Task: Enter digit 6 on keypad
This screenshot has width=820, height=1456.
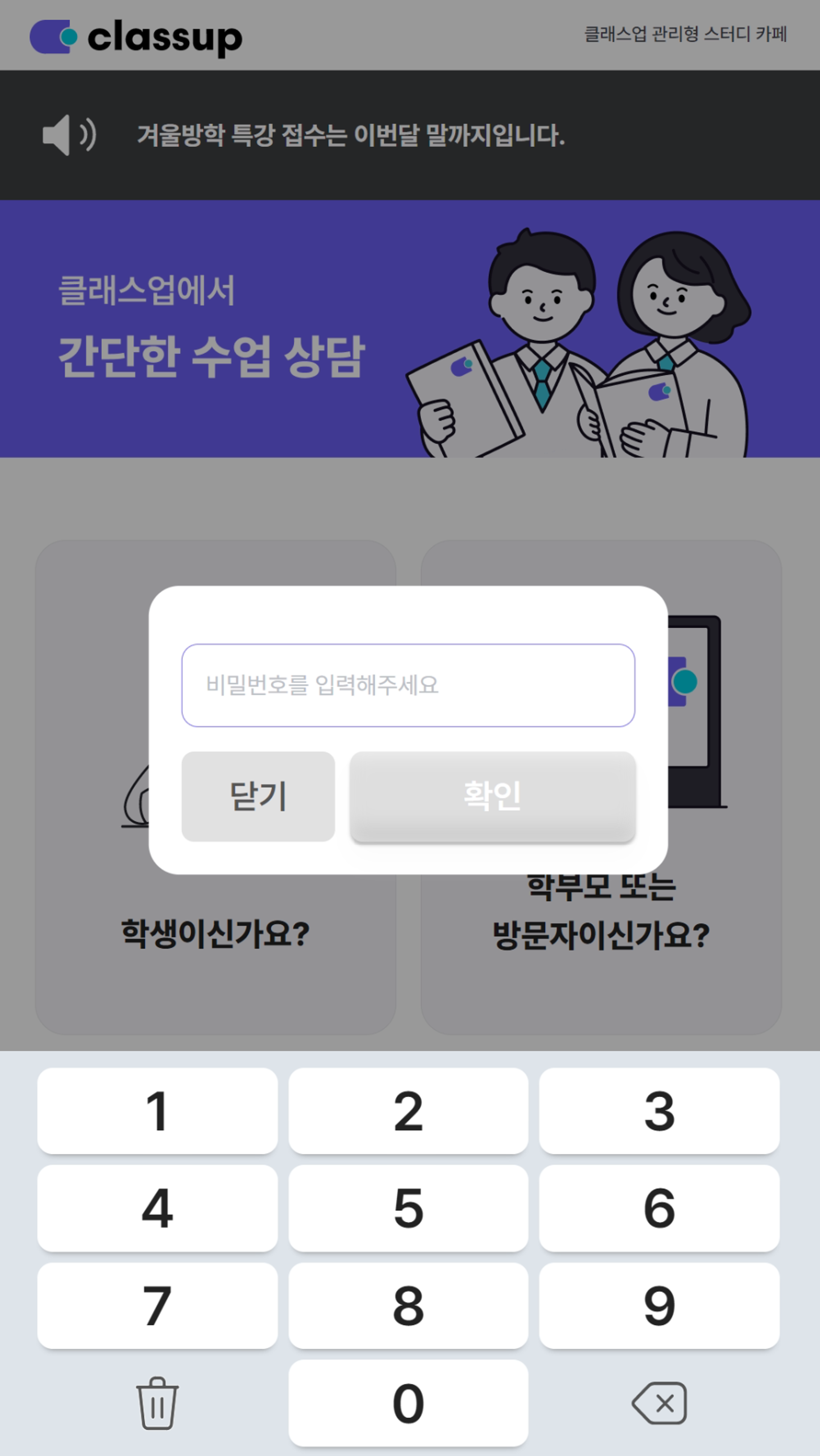Action: click(x=659, y=1208)
